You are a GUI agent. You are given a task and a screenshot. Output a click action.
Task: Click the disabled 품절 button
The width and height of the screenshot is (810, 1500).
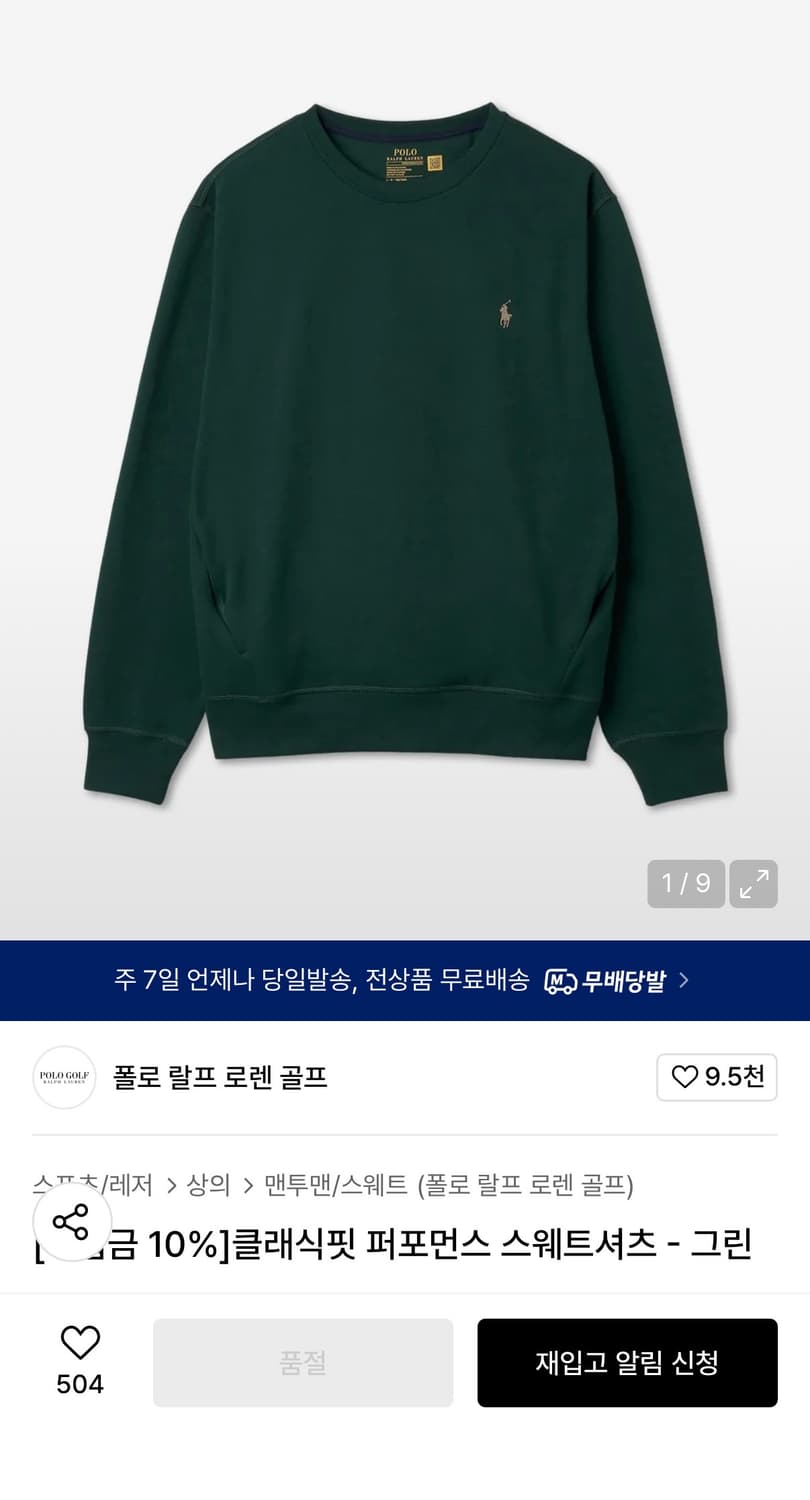[302, 1362]
